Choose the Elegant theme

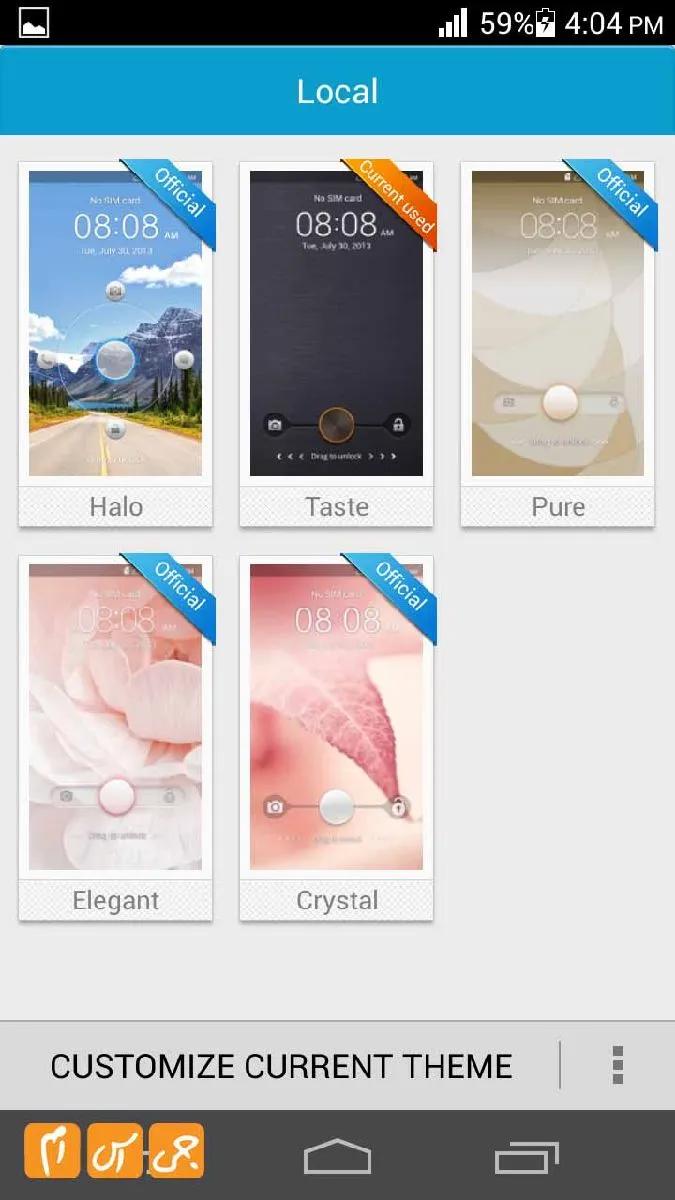pyautogui.click(x=115, y=737)
